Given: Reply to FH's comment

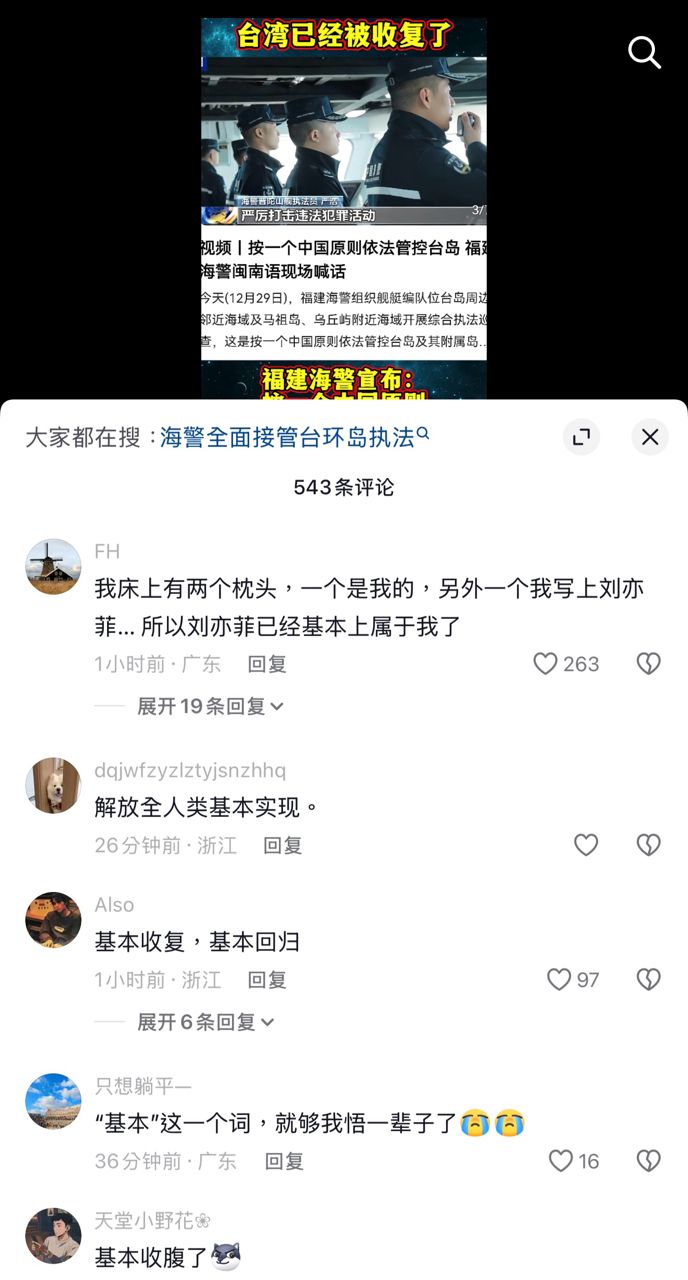Looking at the screenshot, I should click(x=267, y=664).
